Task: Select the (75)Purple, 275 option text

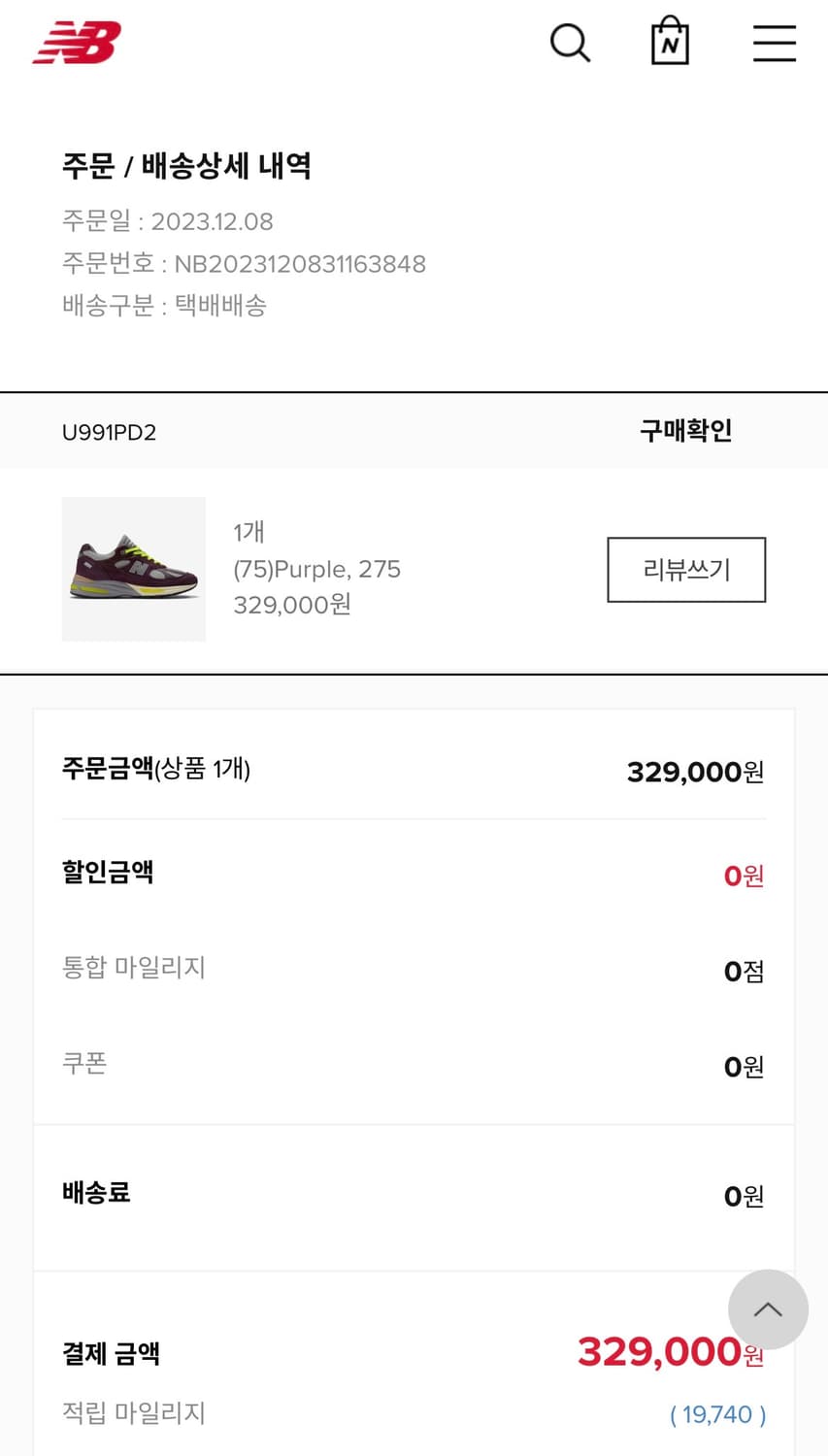Action: (317, 569)
